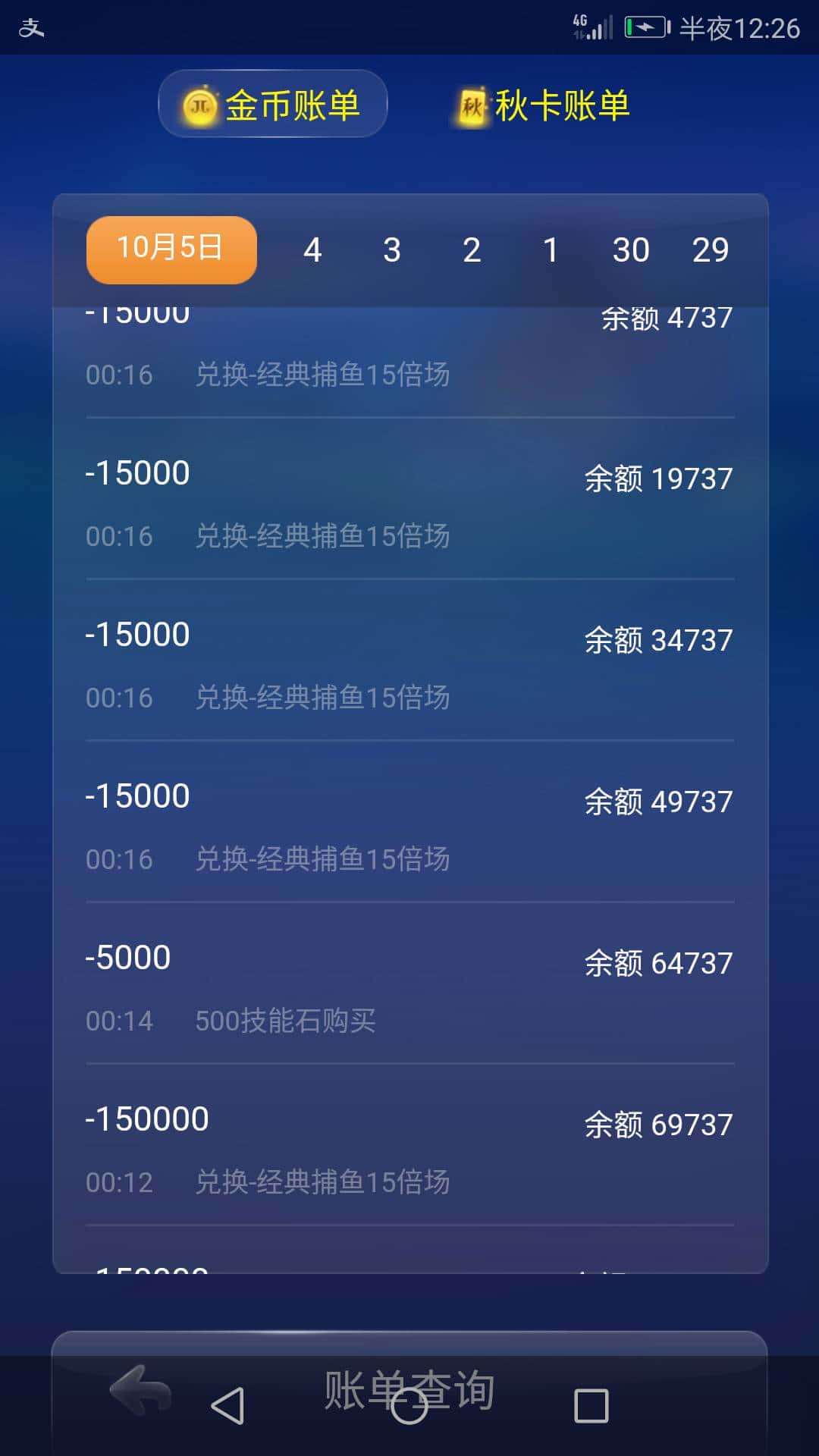Select date 2 in the date row
Viewport: 819px width, 1456px height.
pos(472,249)
